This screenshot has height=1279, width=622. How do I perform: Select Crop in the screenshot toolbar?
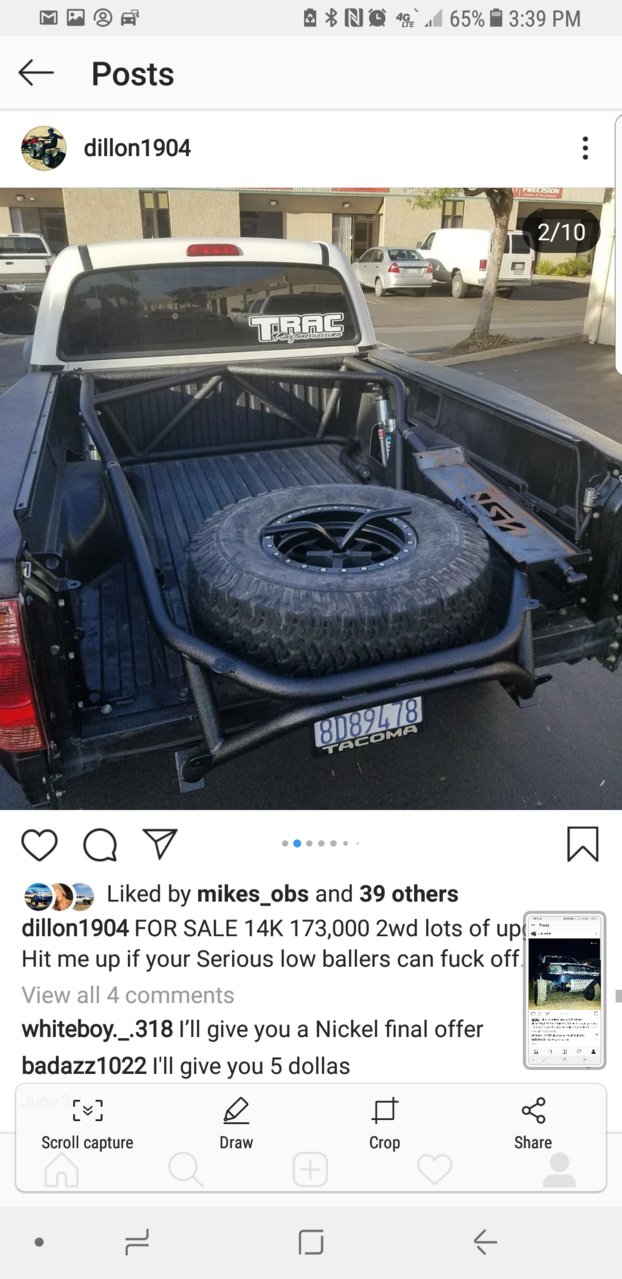pos(385,1124)
